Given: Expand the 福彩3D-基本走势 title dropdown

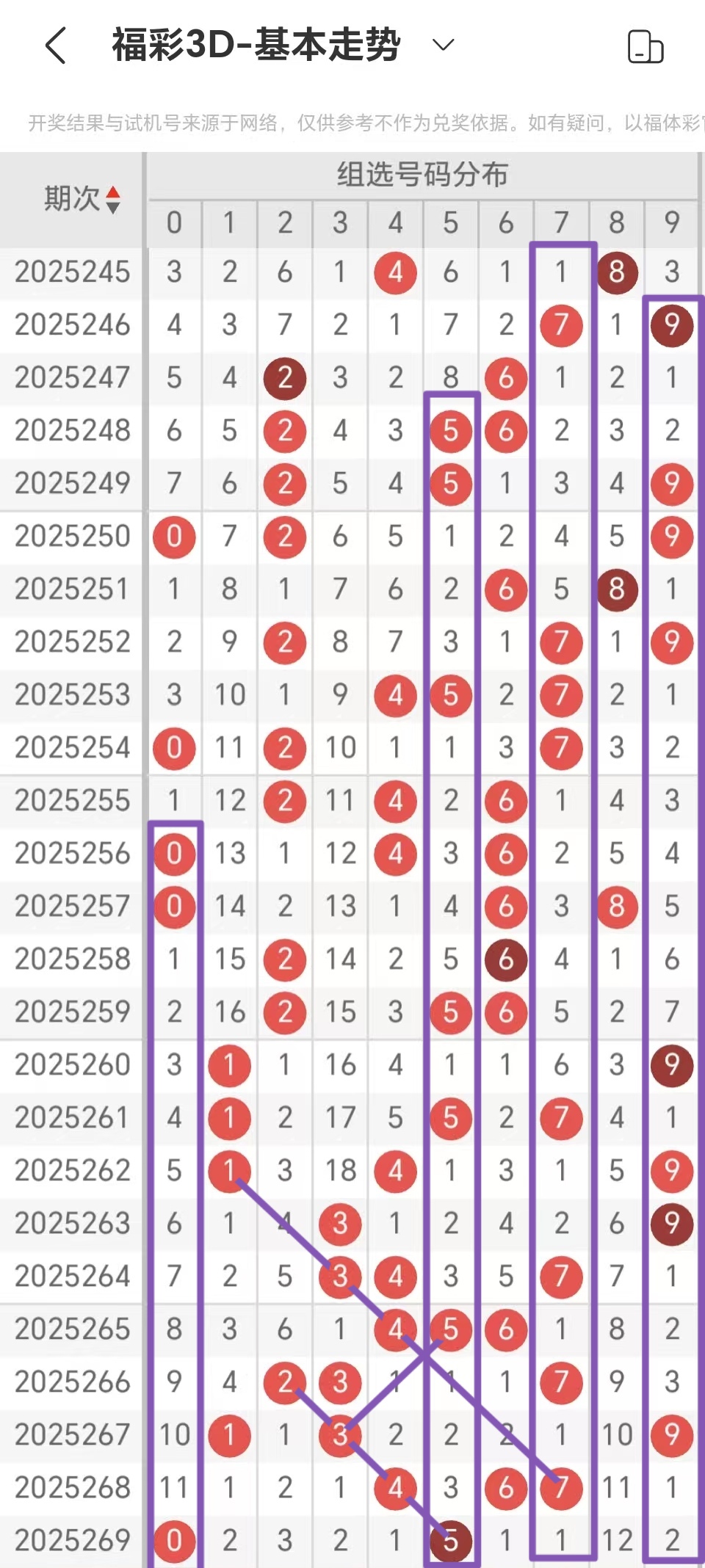Looking at the screenshot, I should pyautogui.click(x=443, y=46).
